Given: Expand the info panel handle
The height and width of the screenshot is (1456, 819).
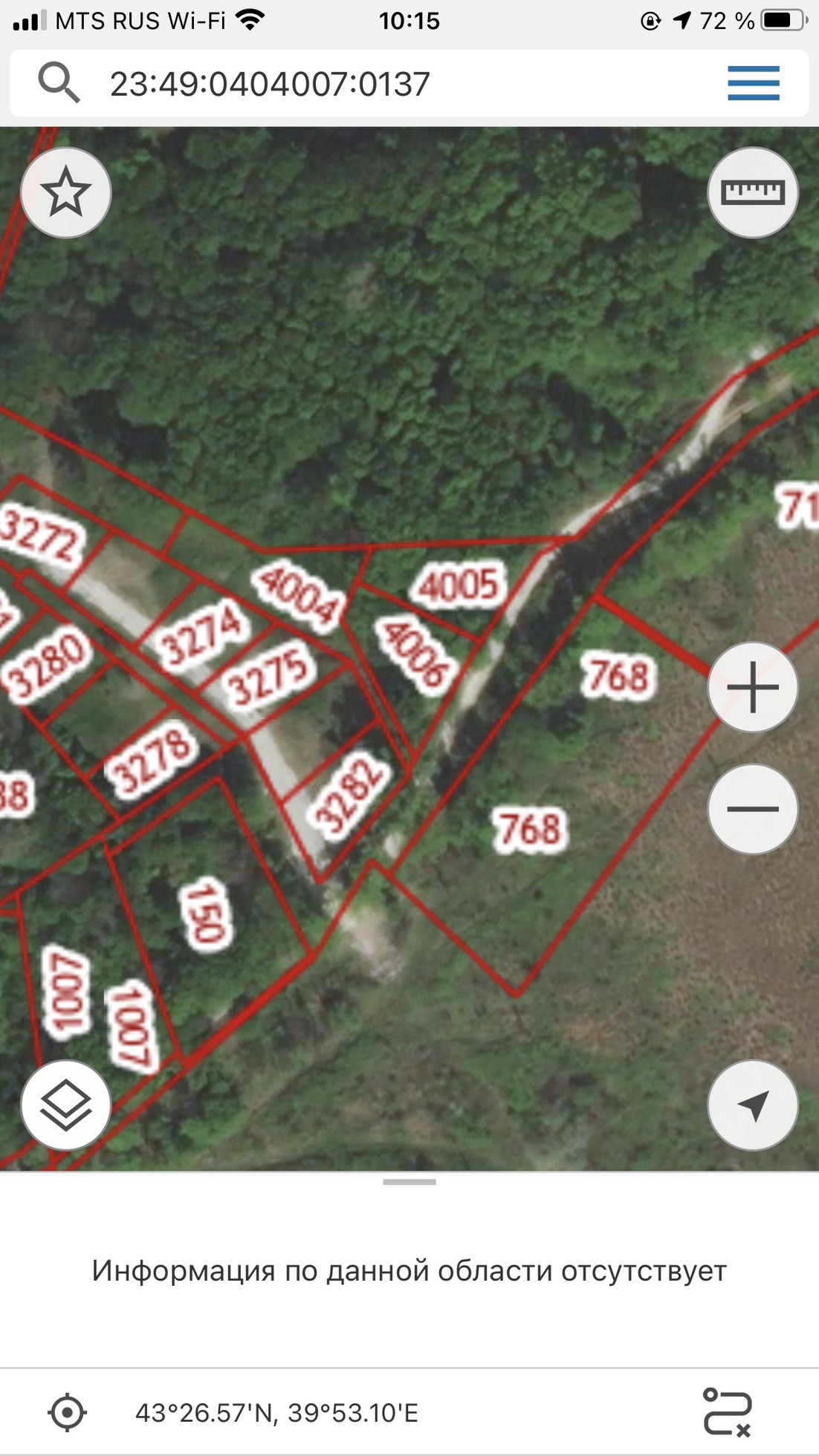Looking at the screenshot, I should 409,1181.
